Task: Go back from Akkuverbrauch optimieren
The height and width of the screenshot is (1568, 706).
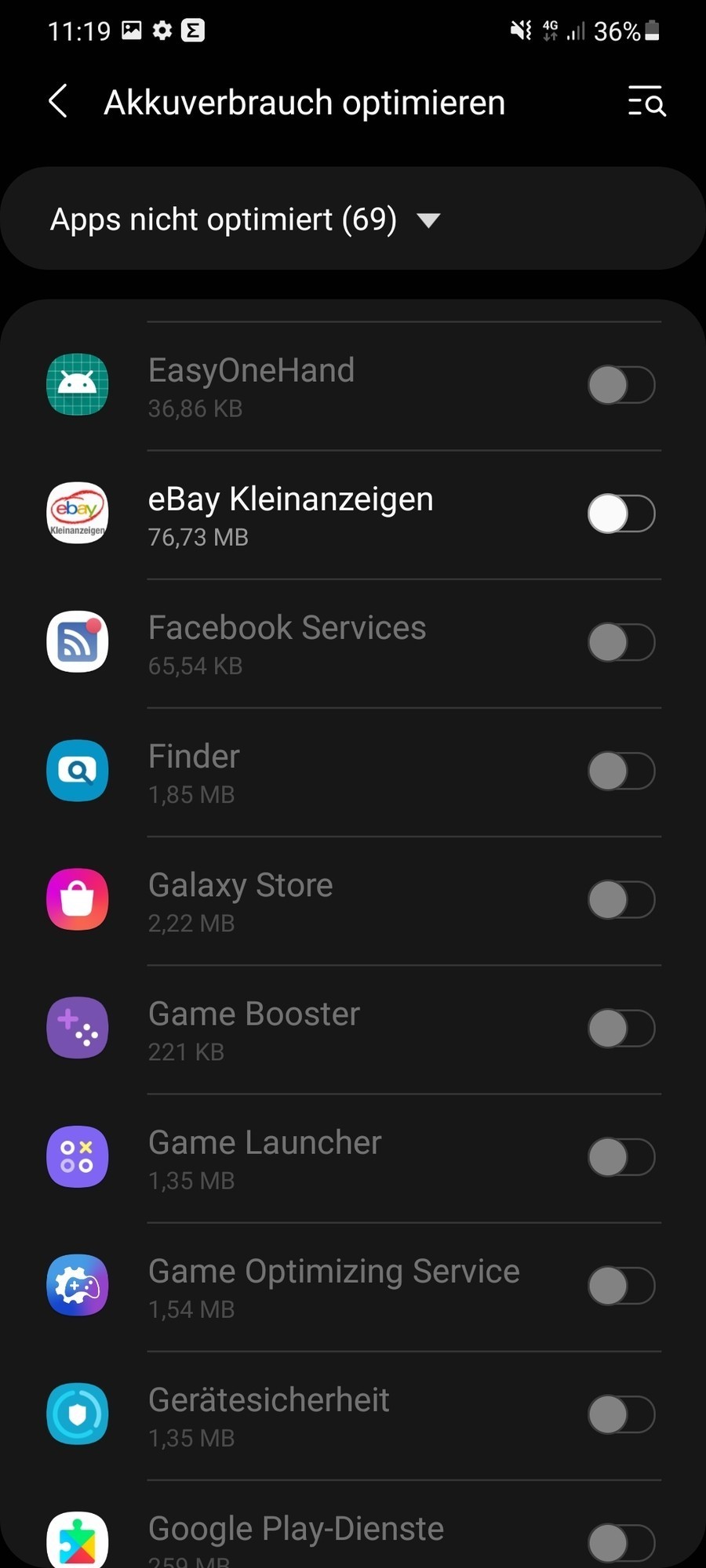Action: (x=58, y=102)
